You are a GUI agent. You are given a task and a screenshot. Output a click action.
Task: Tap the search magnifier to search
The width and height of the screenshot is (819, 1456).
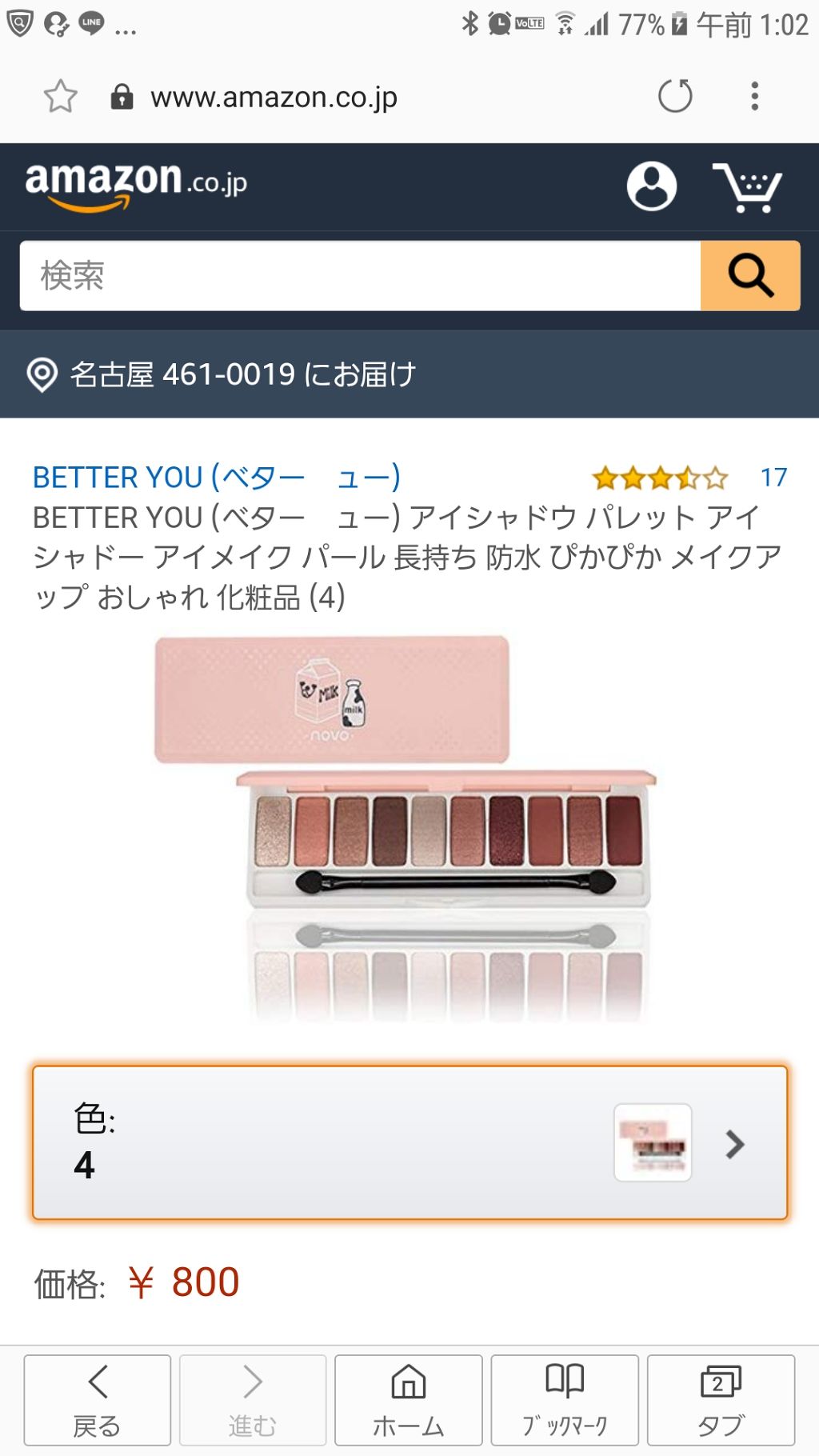(x=749, y=274)
